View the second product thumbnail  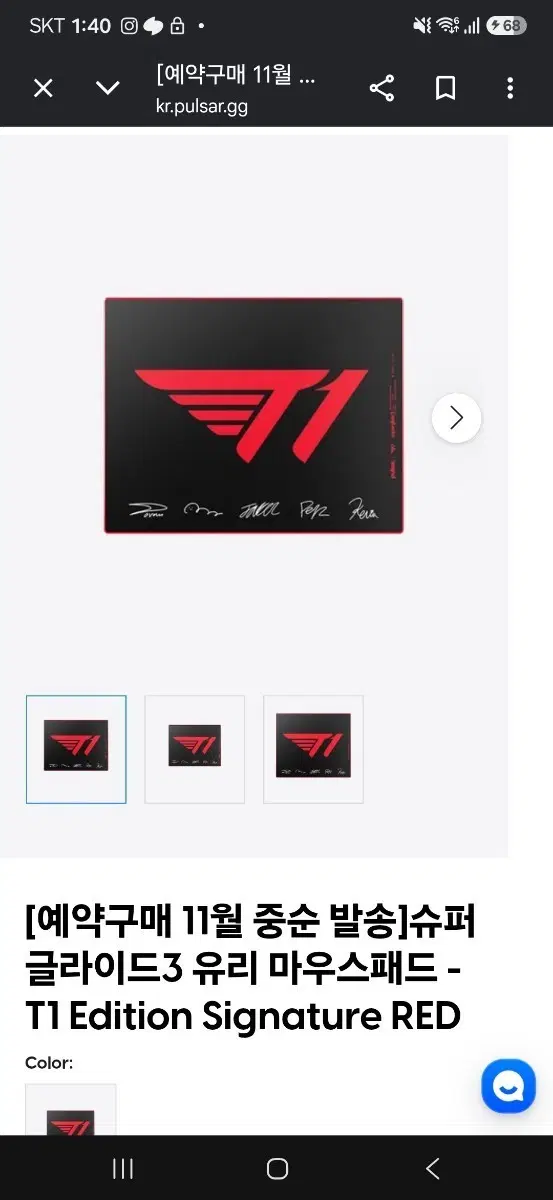tap(195, 749)
